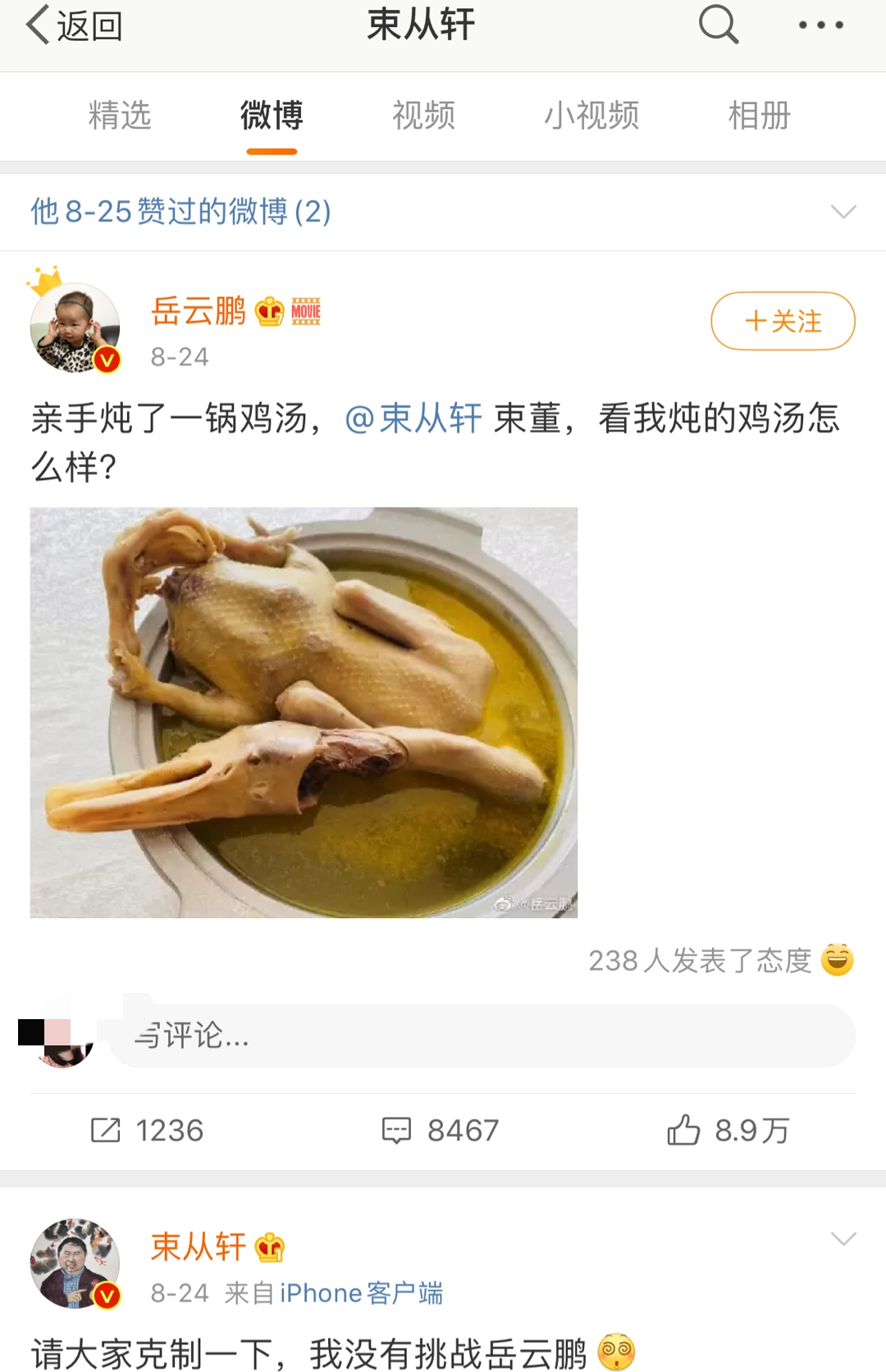Switch to the 相册 tab
886x1372 pixels.
tap(759, 116)
